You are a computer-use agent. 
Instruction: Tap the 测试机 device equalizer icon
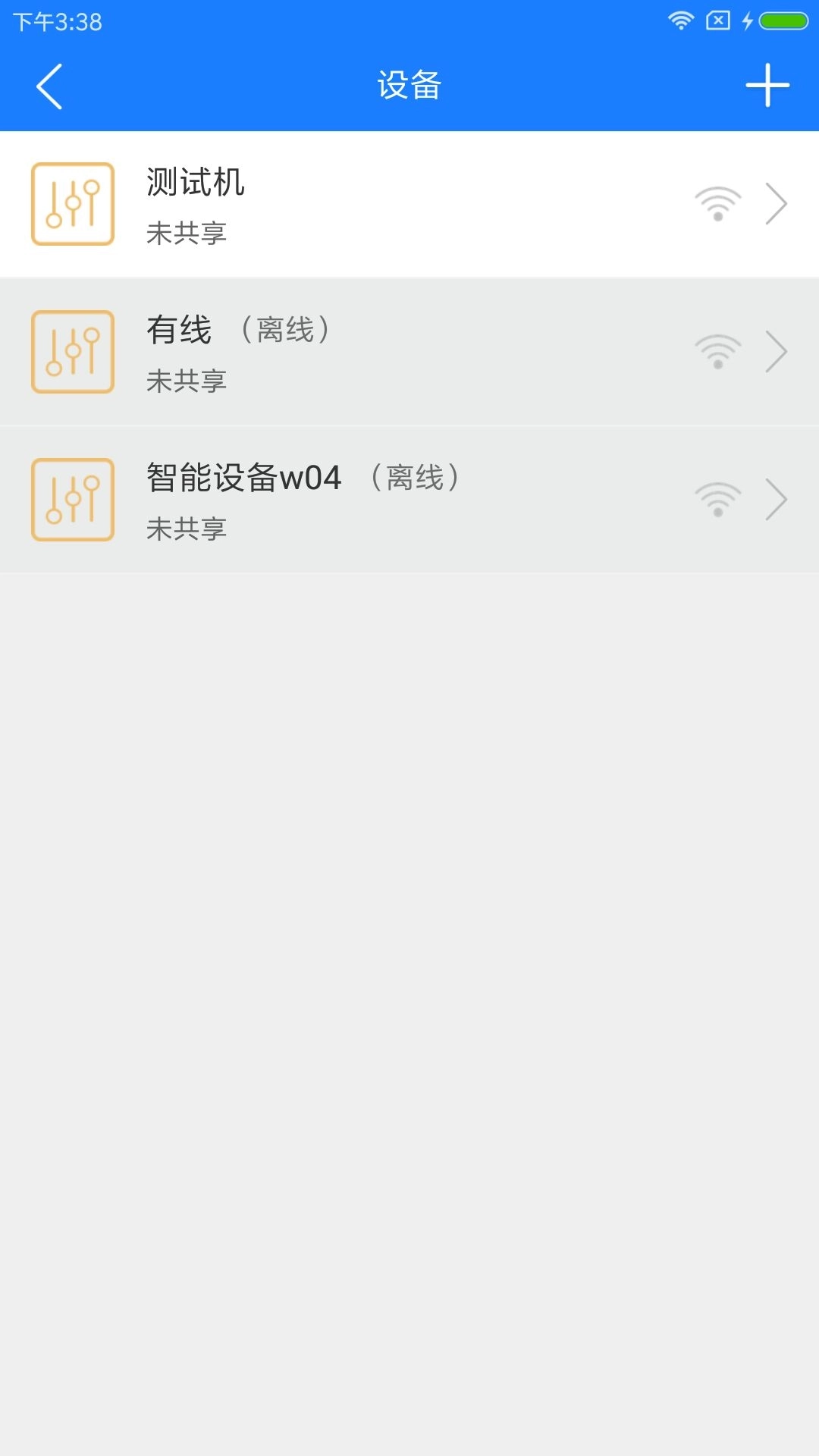click(74, 203)
